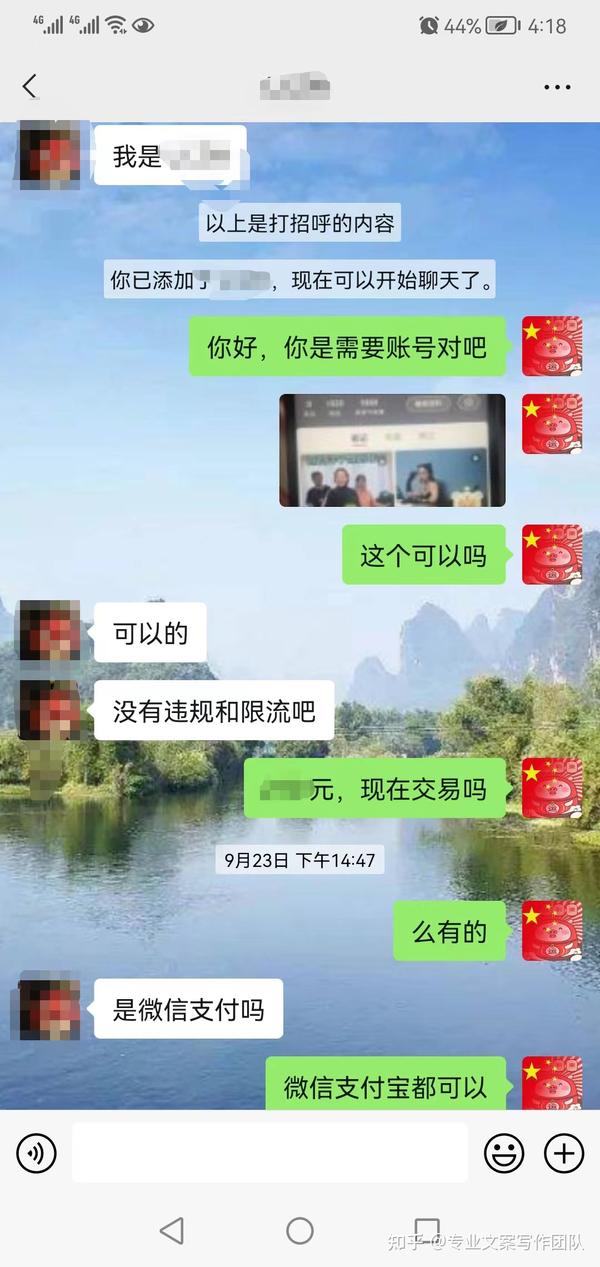Tap the system home button

[300, 1230]
